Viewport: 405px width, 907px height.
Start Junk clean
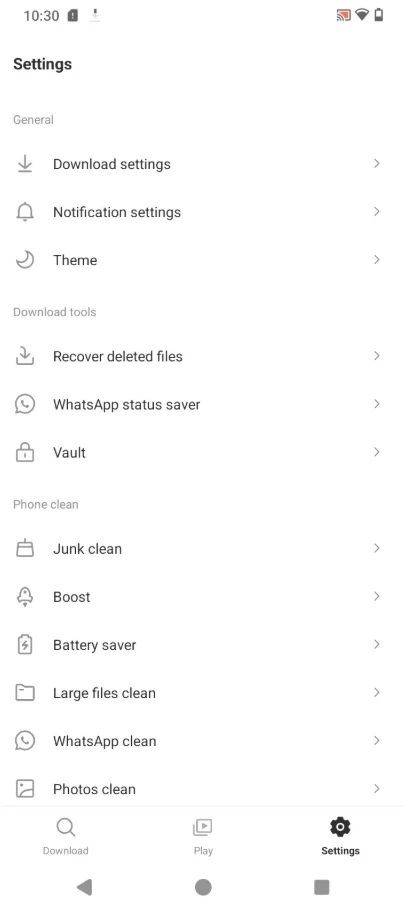tap(202, 548)
